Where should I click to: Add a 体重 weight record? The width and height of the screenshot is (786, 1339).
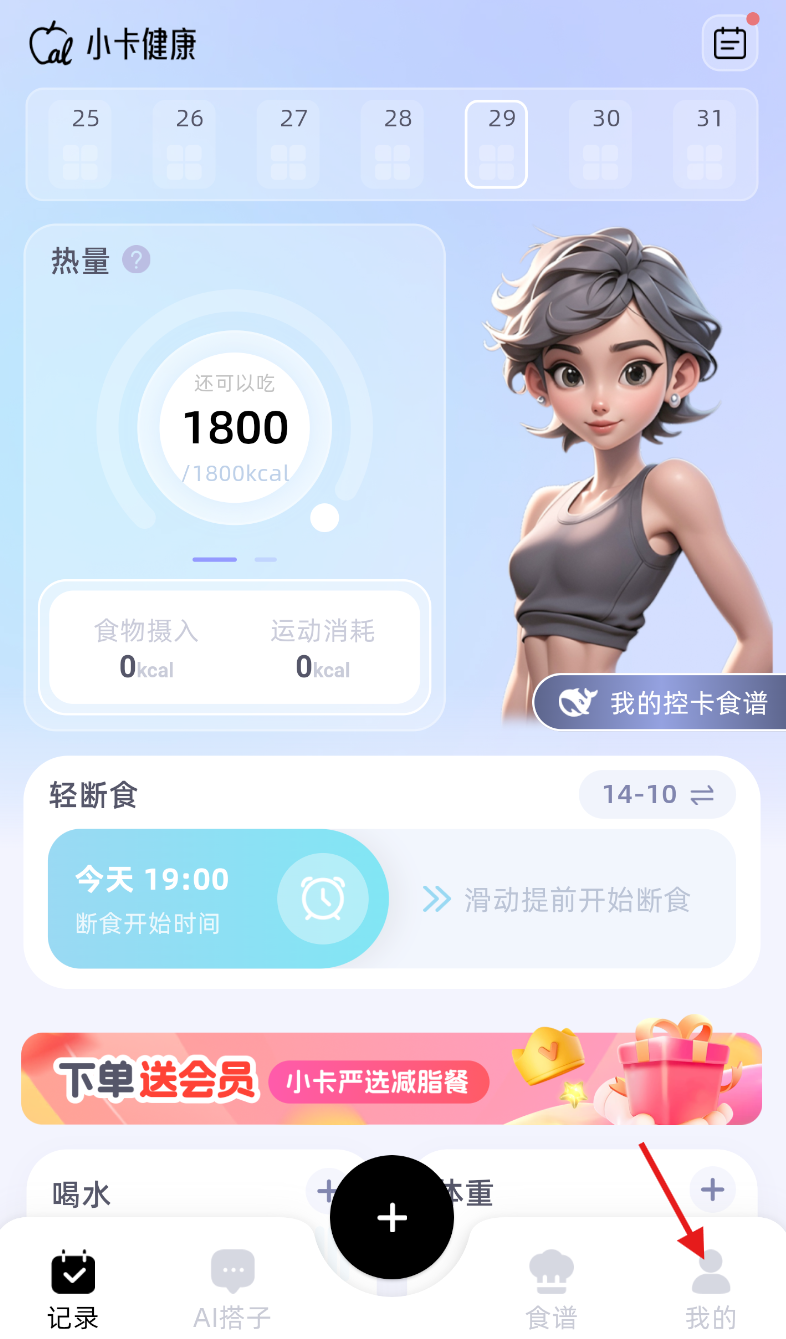(x=712, y=1190)
